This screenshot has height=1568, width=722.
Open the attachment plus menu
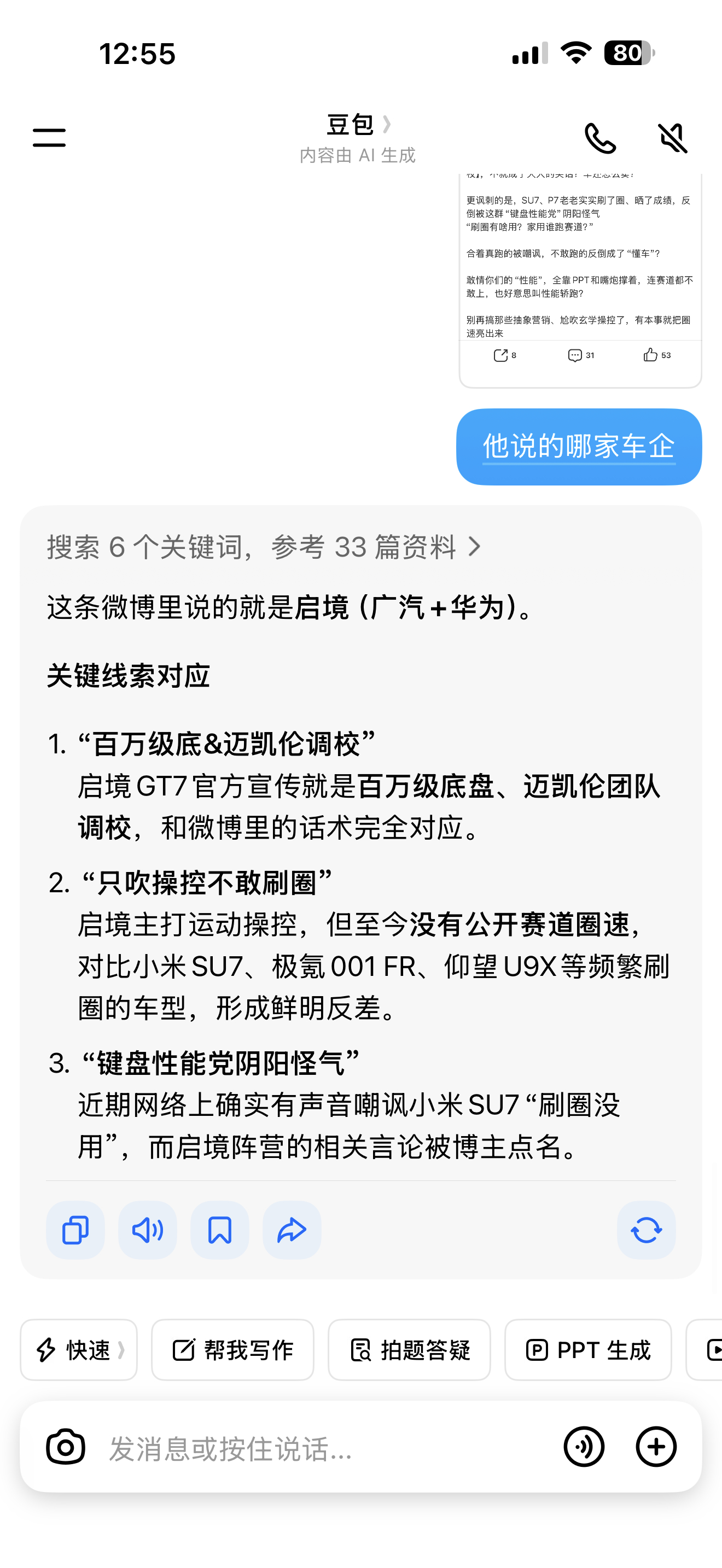(x=655, y=1447)
